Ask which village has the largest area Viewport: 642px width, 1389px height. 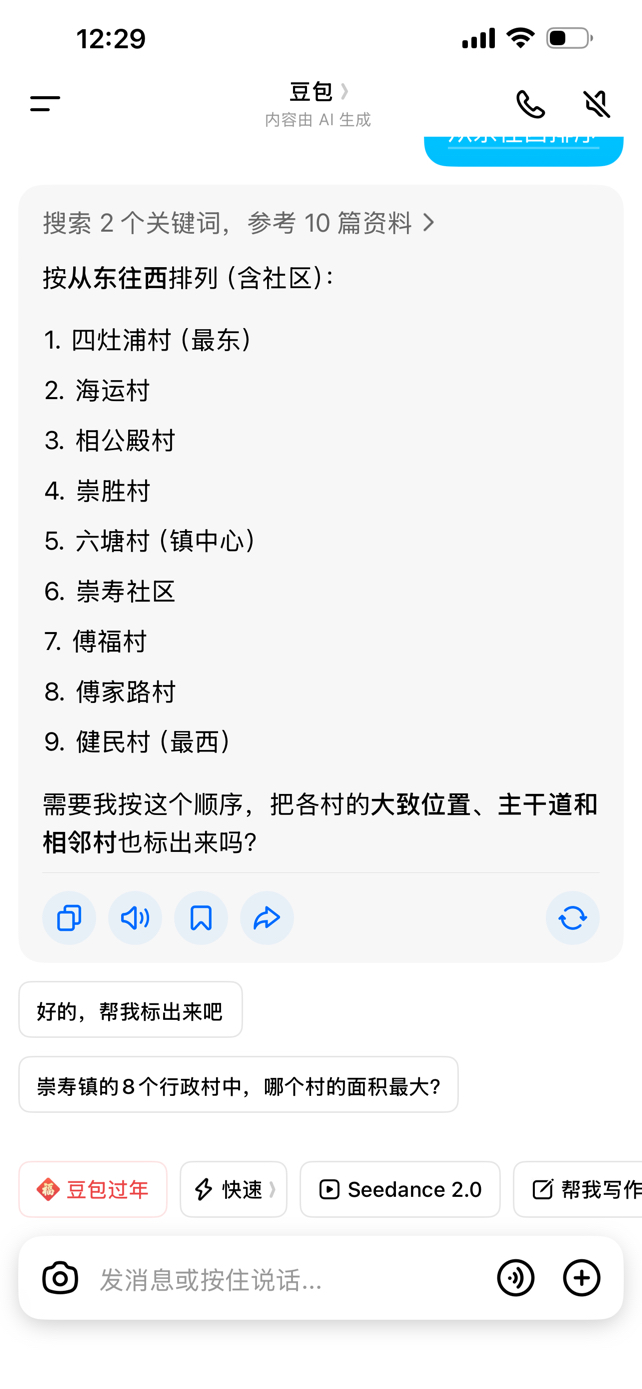click(x=238, y=1086)
